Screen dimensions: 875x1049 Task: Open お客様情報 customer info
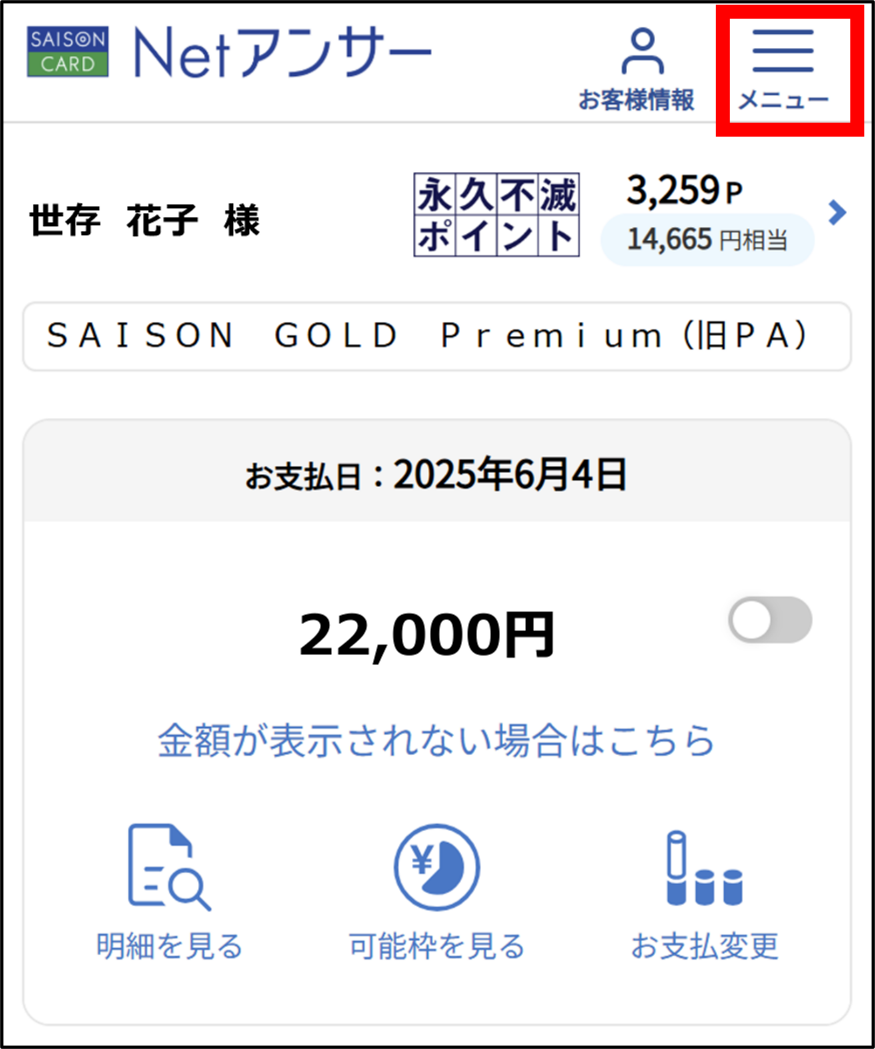click(x=636, y=68)
